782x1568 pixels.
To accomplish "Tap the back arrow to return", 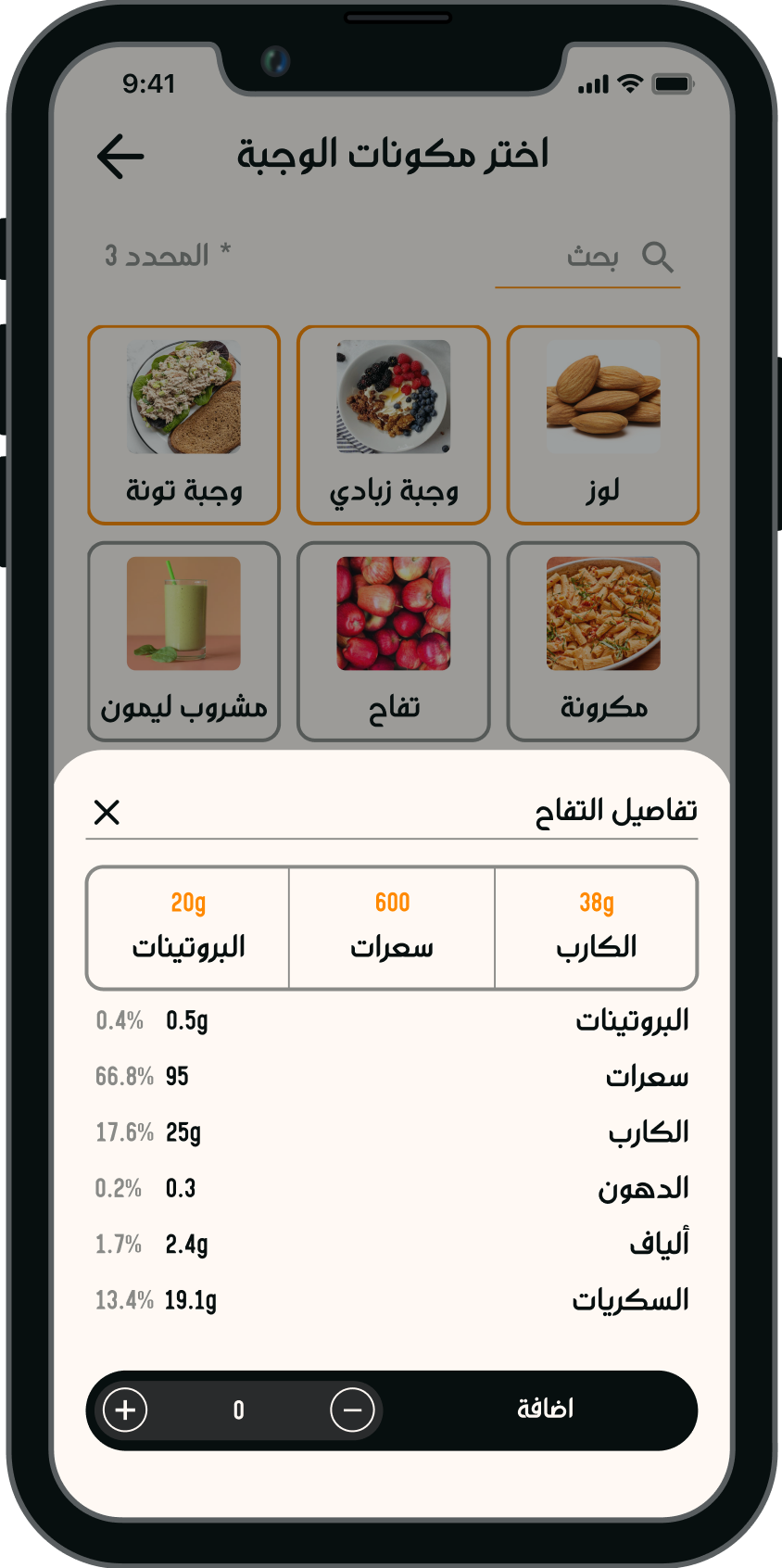I will click(x=118, y=155).
